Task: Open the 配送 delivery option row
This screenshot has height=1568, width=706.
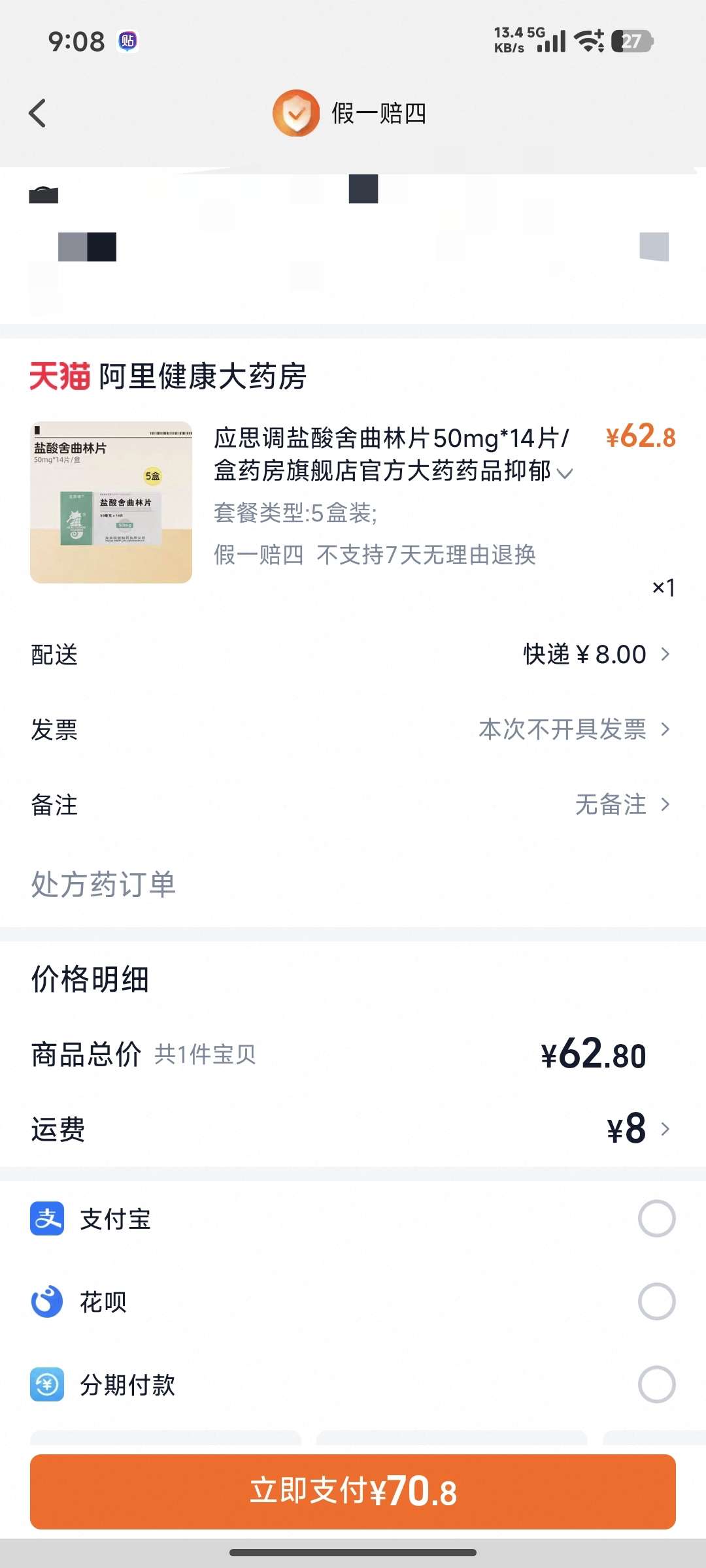Action: [353, 654]
